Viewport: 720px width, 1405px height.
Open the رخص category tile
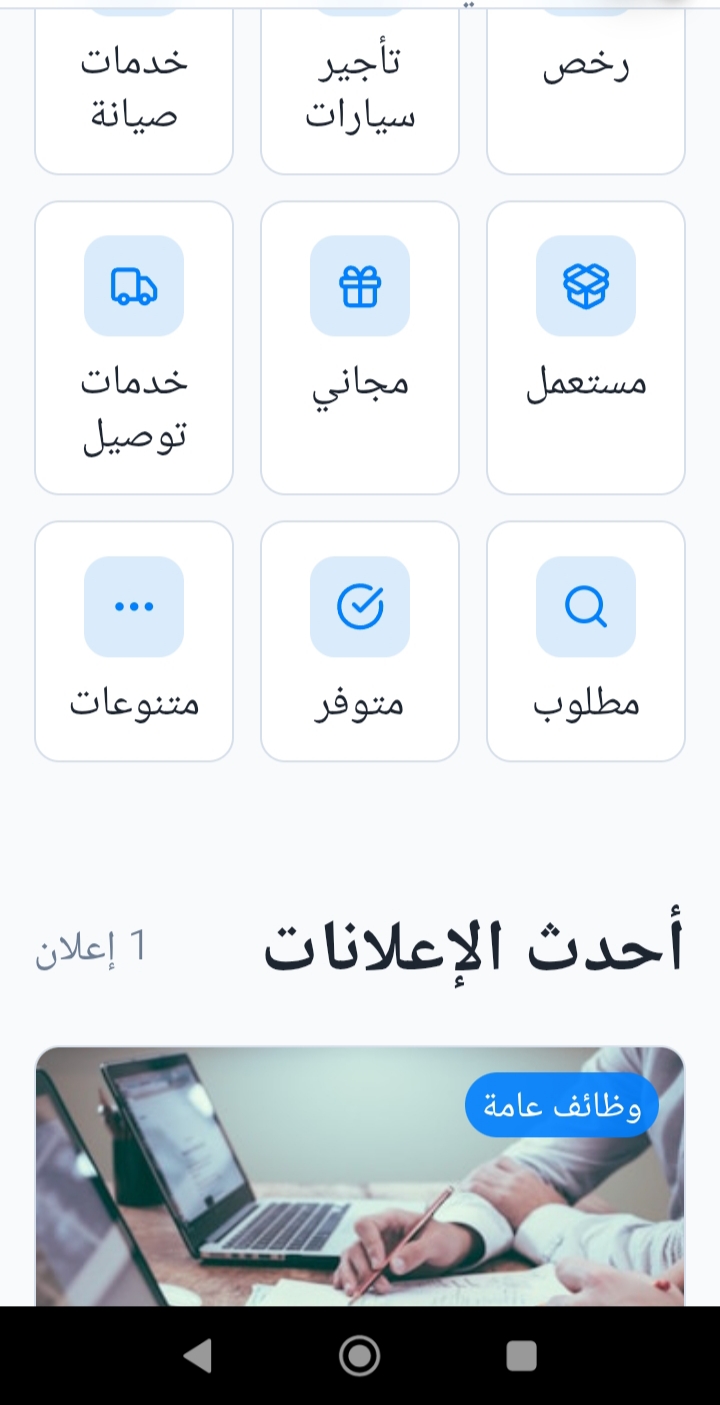(586, 90)
